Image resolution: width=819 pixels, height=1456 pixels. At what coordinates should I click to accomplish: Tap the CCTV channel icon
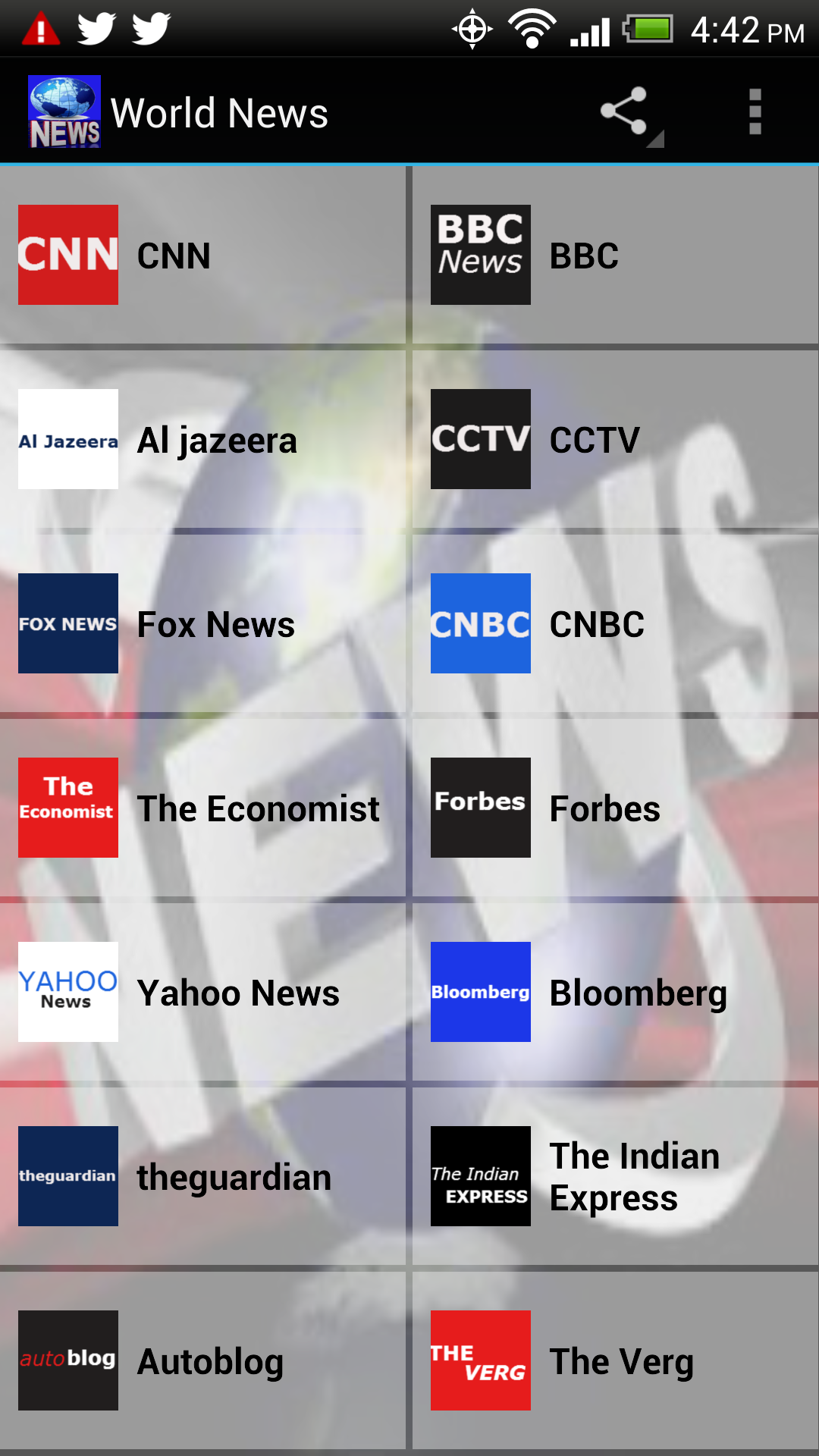(x=480, y=439)
